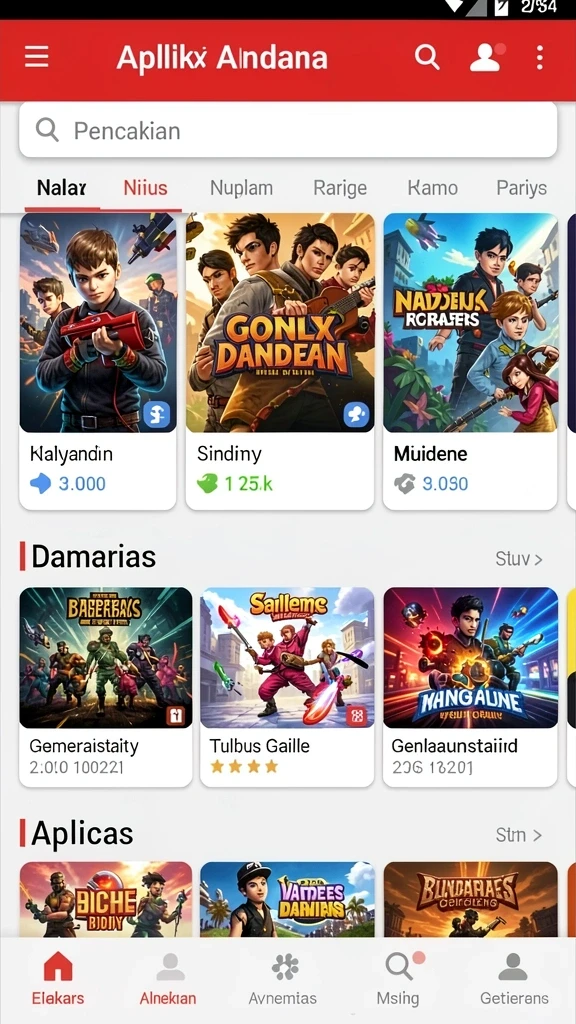
Task: Open the Muidene game card
Action: [470, 361]
